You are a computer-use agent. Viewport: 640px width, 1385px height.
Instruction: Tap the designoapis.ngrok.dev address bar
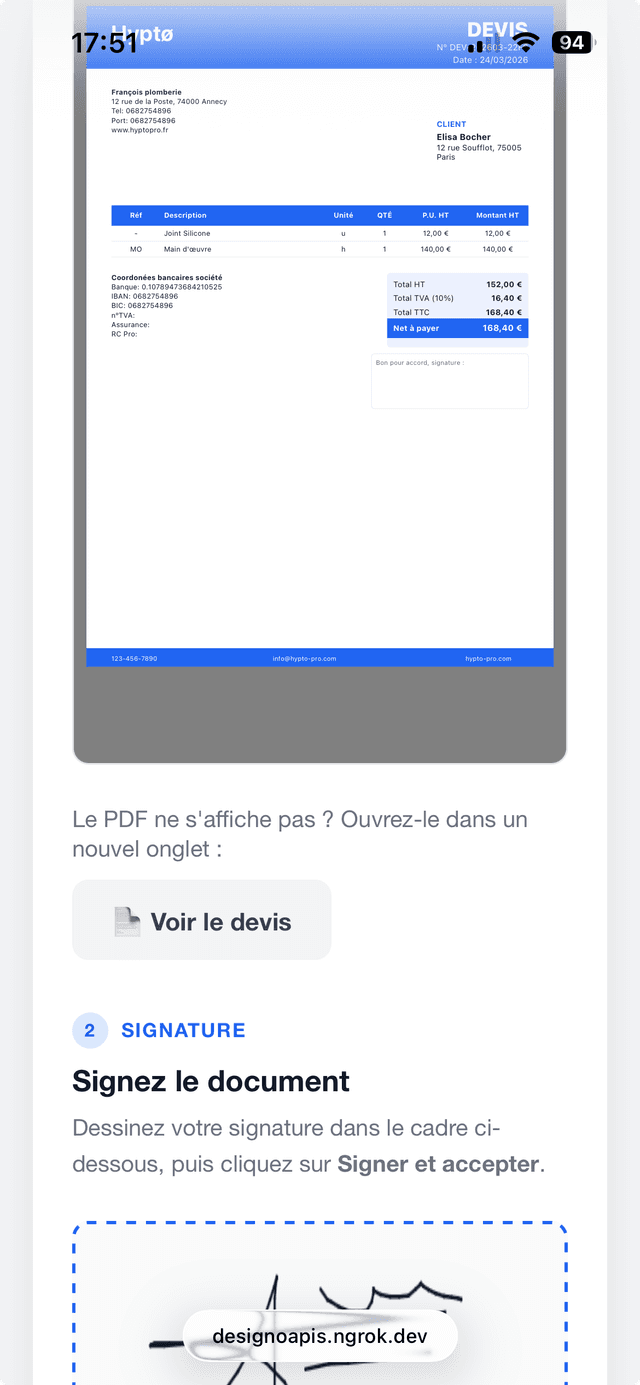(320, 1337)
